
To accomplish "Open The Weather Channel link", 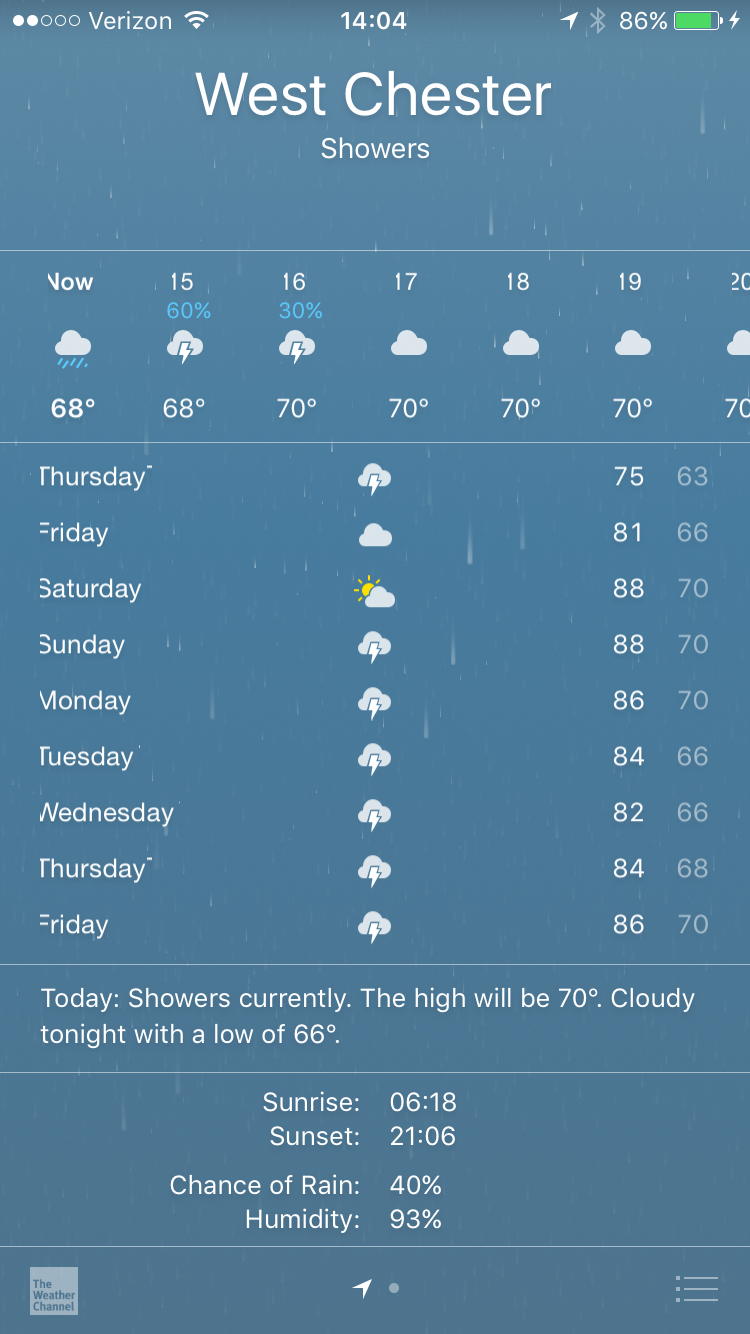I will pos(54,1290).
